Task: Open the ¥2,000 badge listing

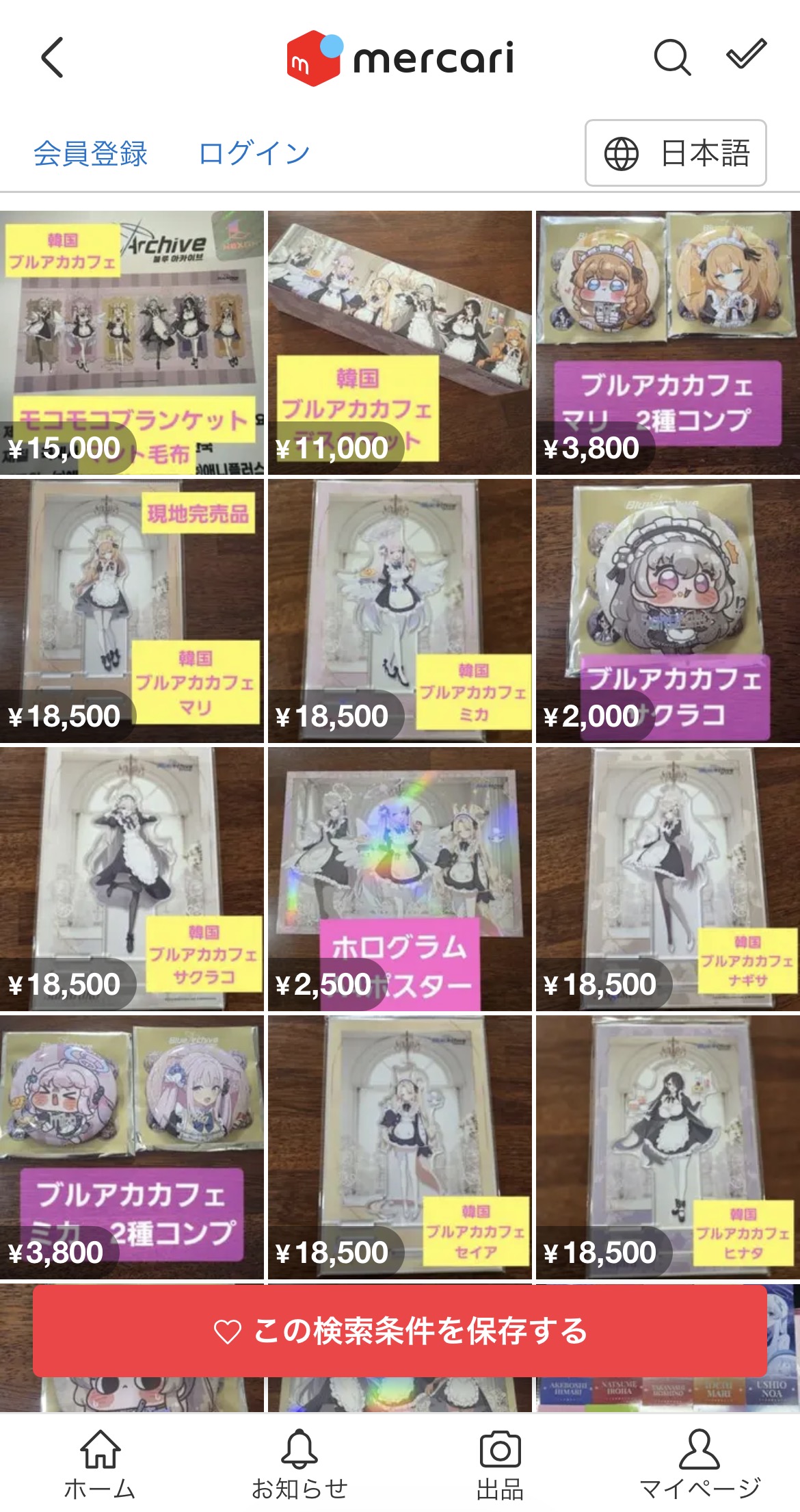Action: point(668,610)
